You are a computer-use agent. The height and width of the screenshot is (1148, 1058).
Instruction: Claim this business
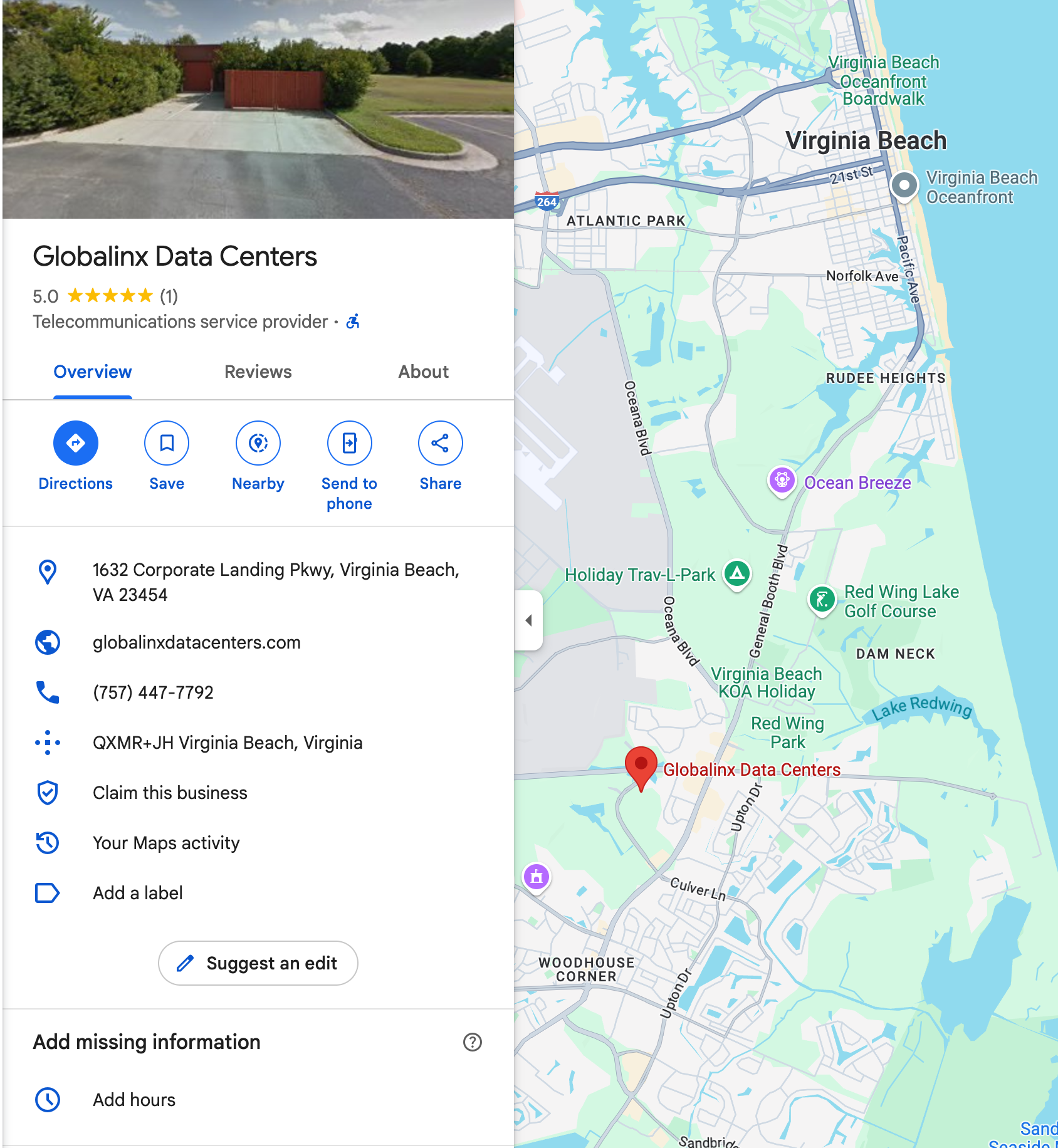coord(170,793)
